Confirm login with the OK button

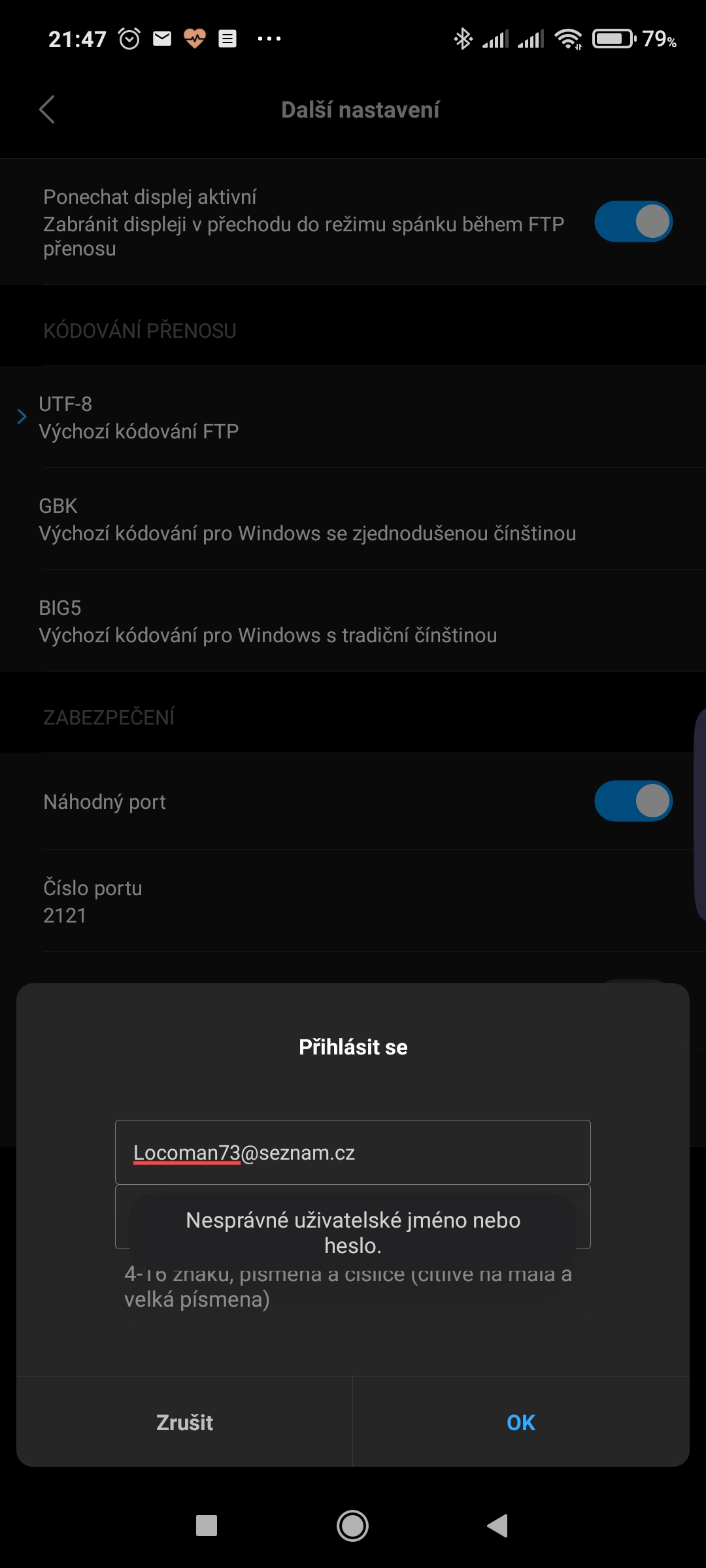click(x=521, y=1422)
